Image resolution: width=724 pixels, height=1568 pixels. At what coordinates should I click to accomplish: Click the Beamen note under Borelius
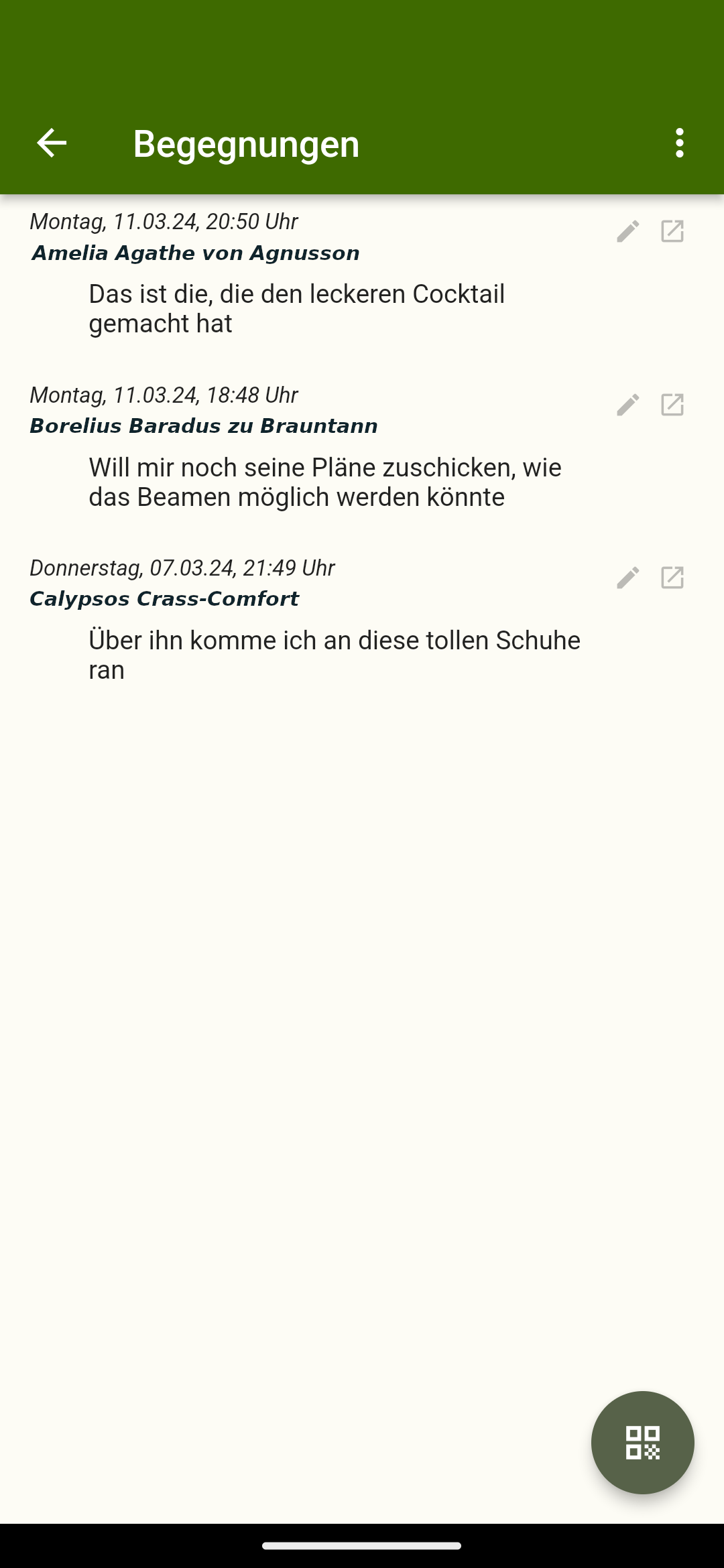pos(326,482)
